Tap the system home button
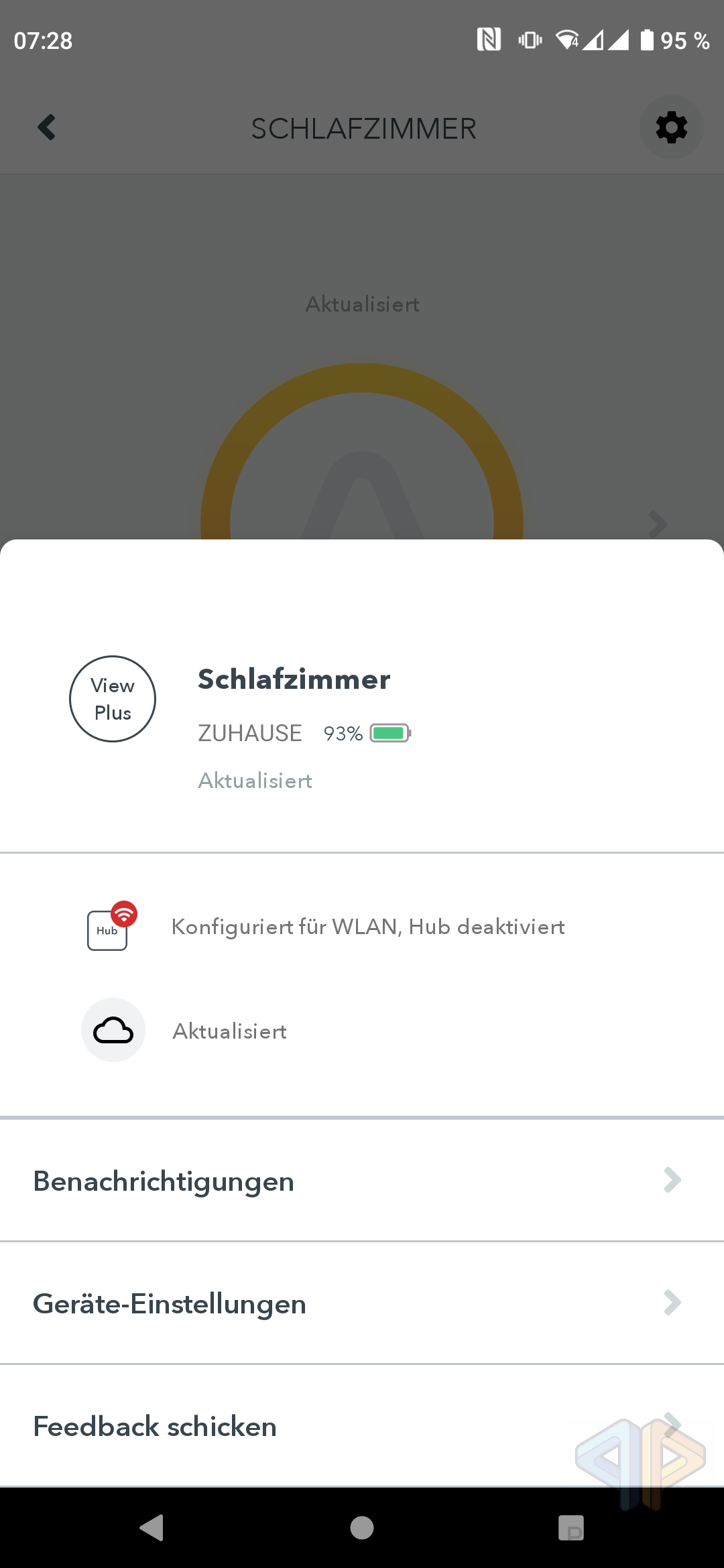Image resolution: width=724 pixels, height=1568 pixels. coord(362,1528)
